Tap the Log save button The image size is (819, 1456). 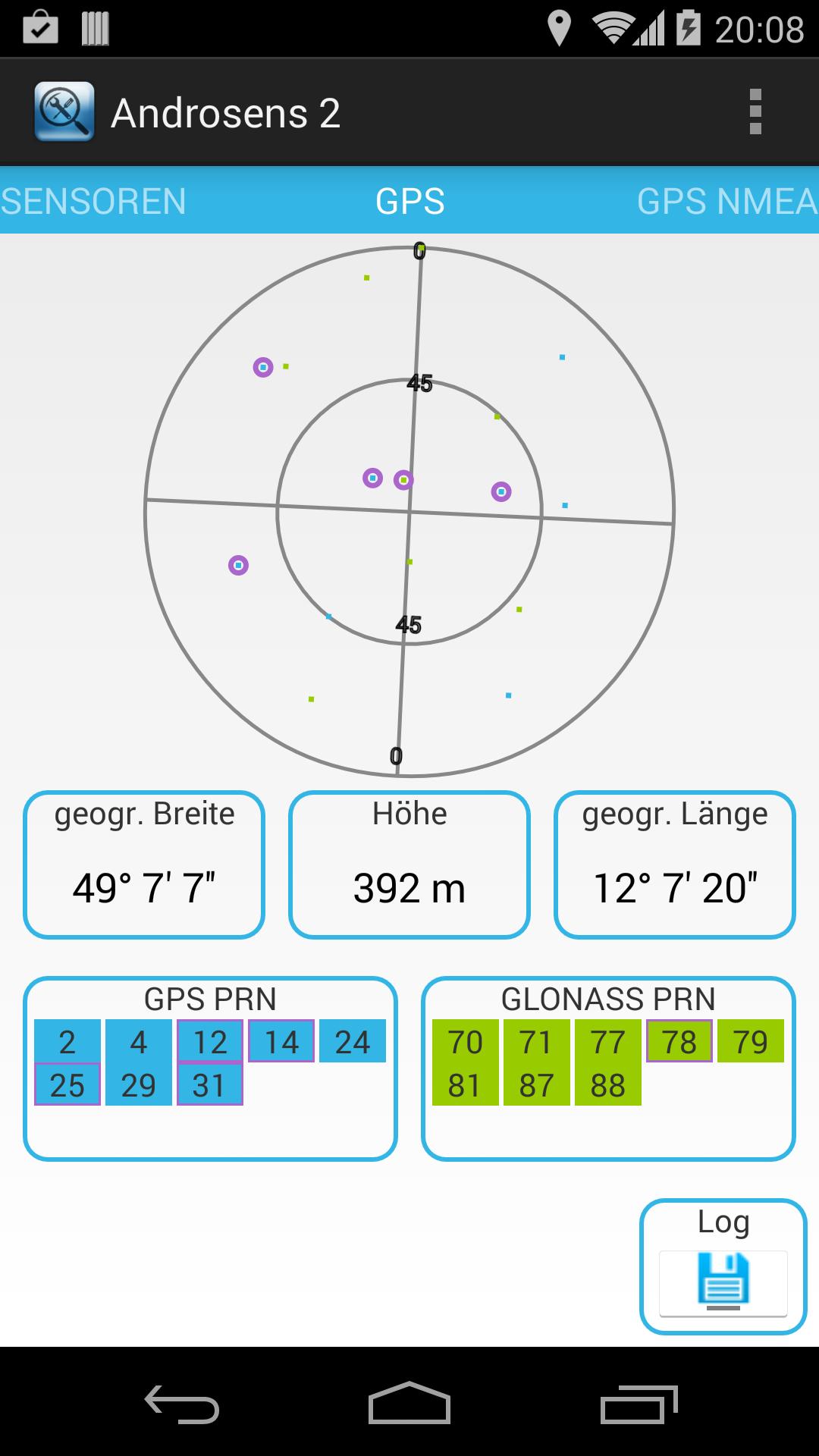pos(723,1283)
